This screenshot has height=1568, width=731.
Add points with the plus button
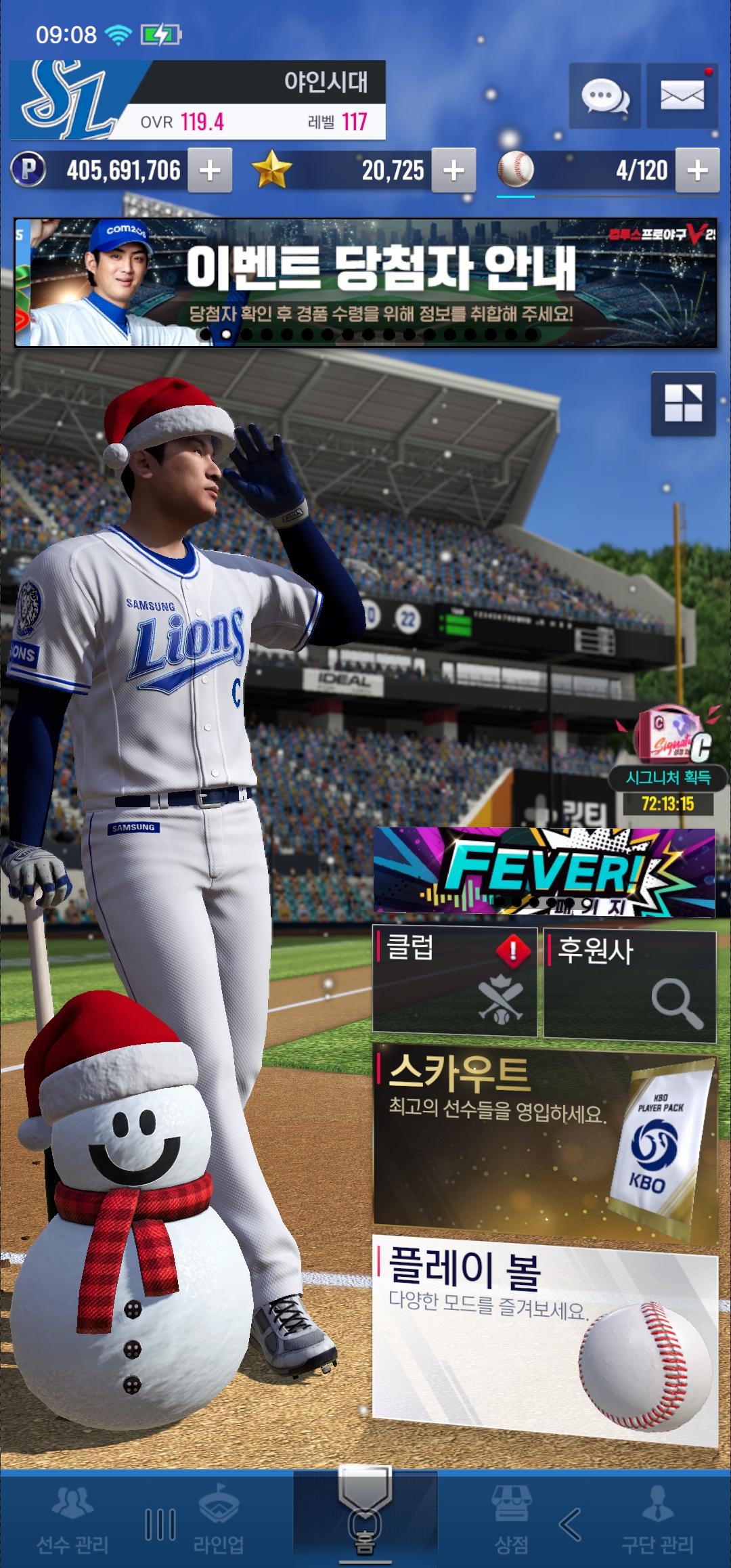tap(210, 171)
